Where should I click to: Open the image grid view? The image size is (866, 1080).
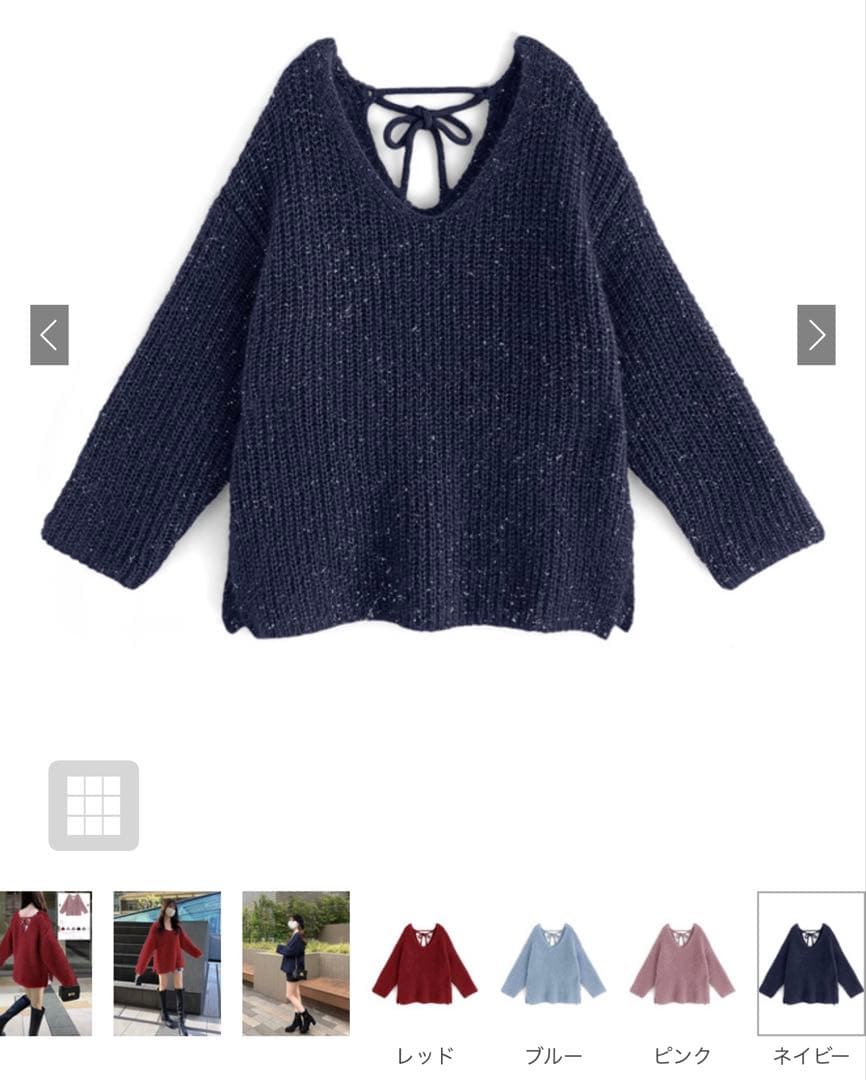pyautogui.click(x=94, y=805)
